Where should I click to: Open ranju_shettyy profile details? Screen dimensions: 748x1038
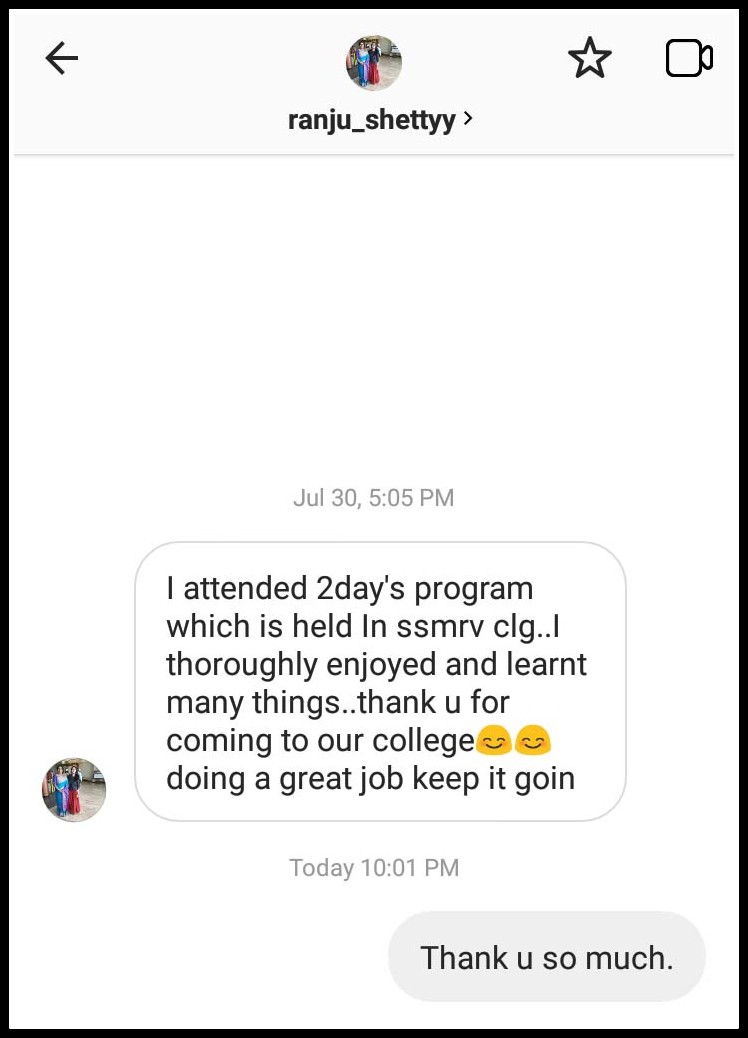pyautogui.click(x=380, y=120)
